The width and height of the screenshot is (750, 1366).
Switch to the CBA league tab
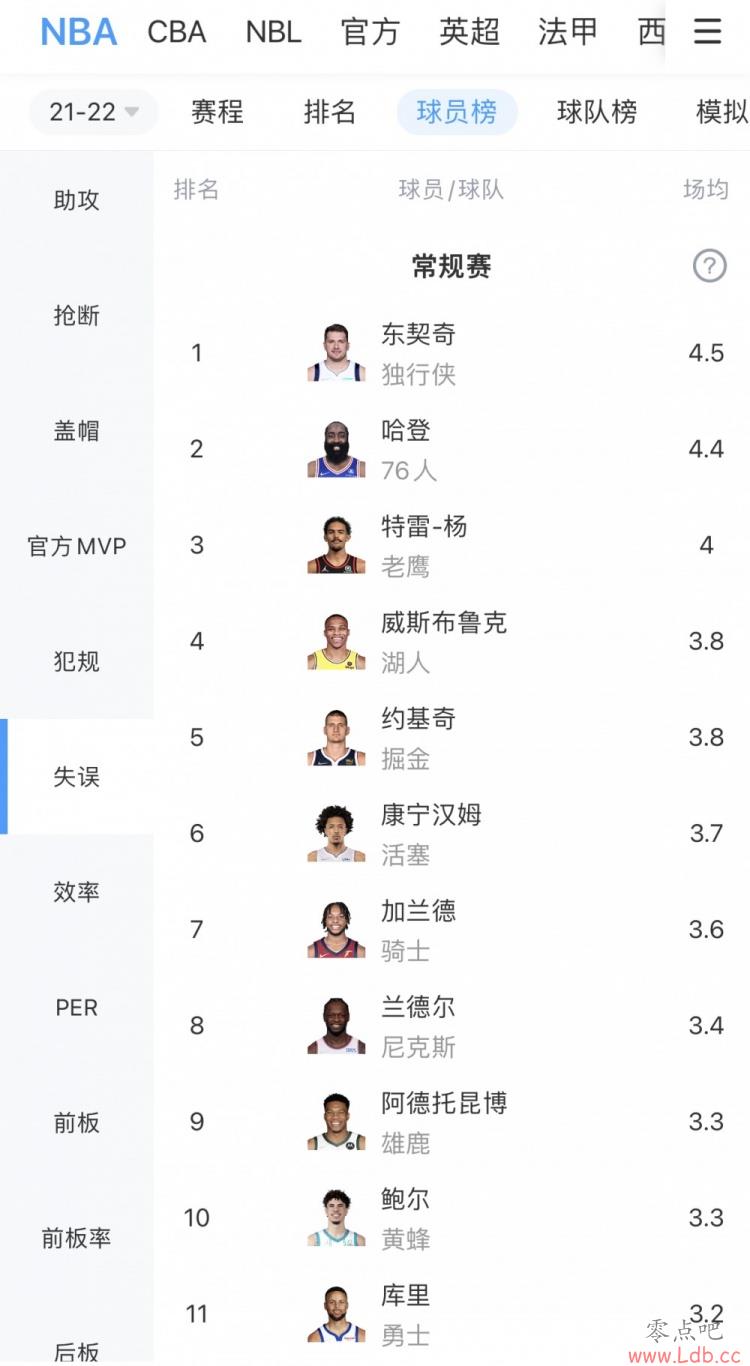pos(177,32)
